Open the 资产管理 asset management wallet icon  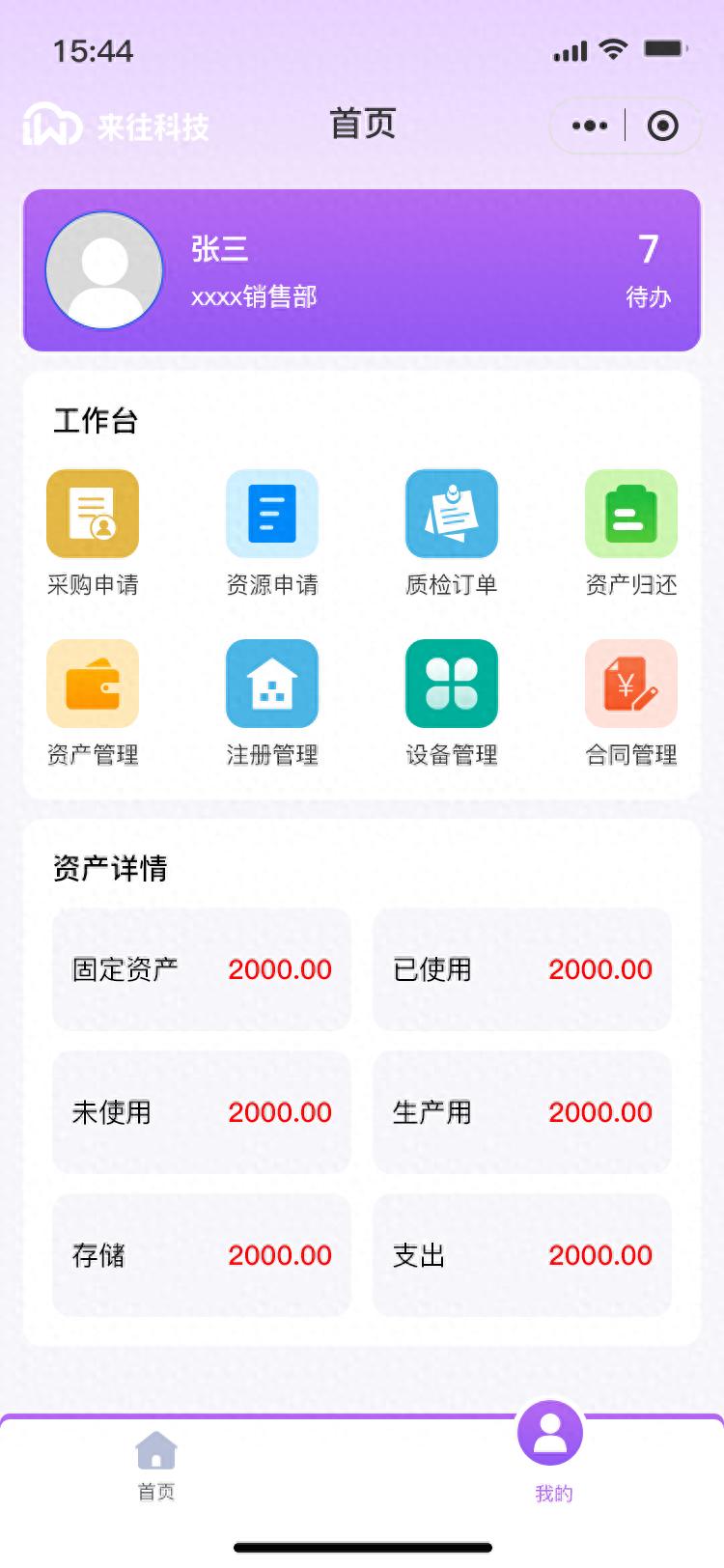[x=92, y=683]
